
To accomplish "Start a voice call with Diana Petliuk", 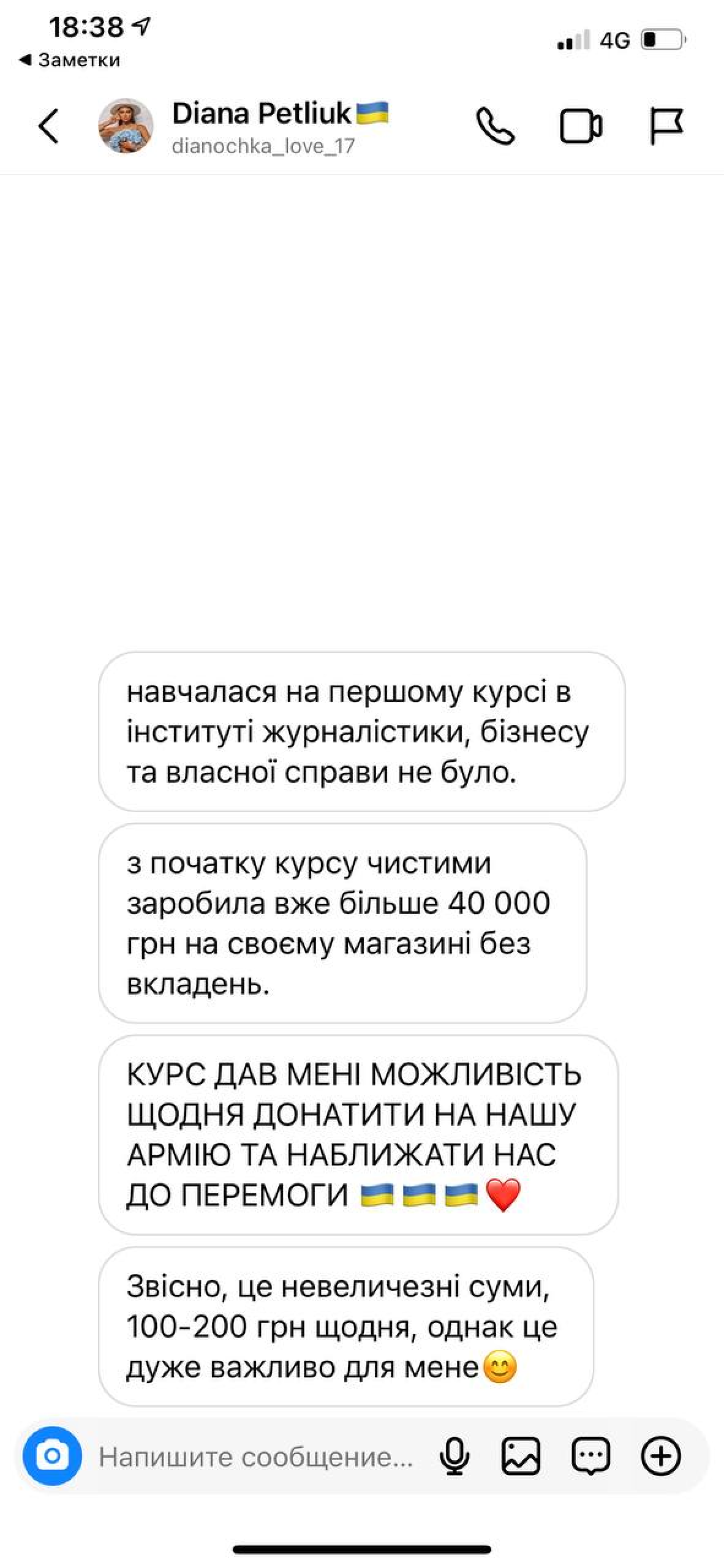I will pyautogui.click(x=495, y=126).
